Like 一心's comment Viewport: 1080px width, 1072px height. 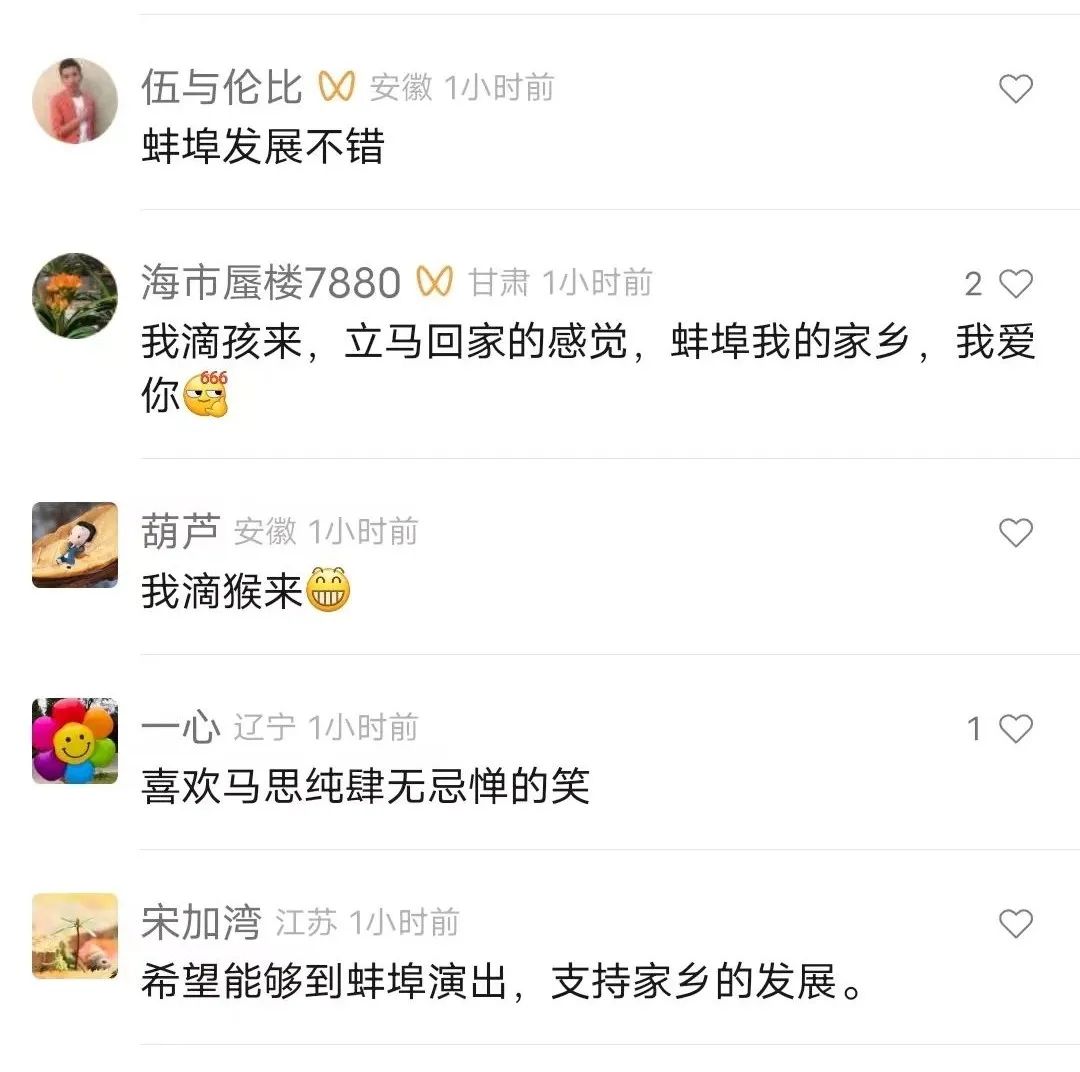pos(1015,729)
